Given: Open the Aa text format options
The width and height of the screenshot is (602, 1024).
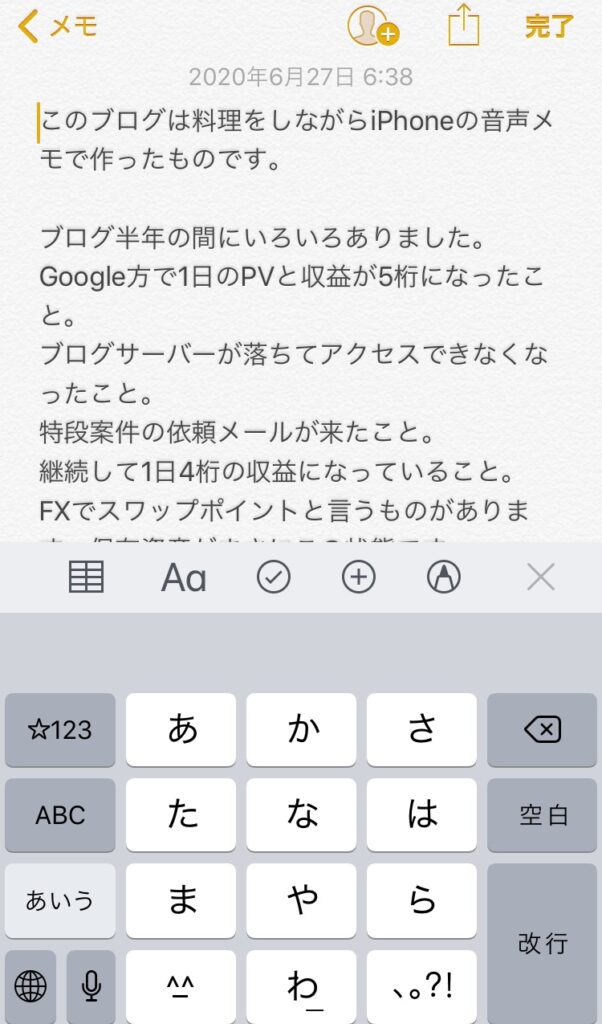Looking at the screenshot, I should tap(184, 577).
